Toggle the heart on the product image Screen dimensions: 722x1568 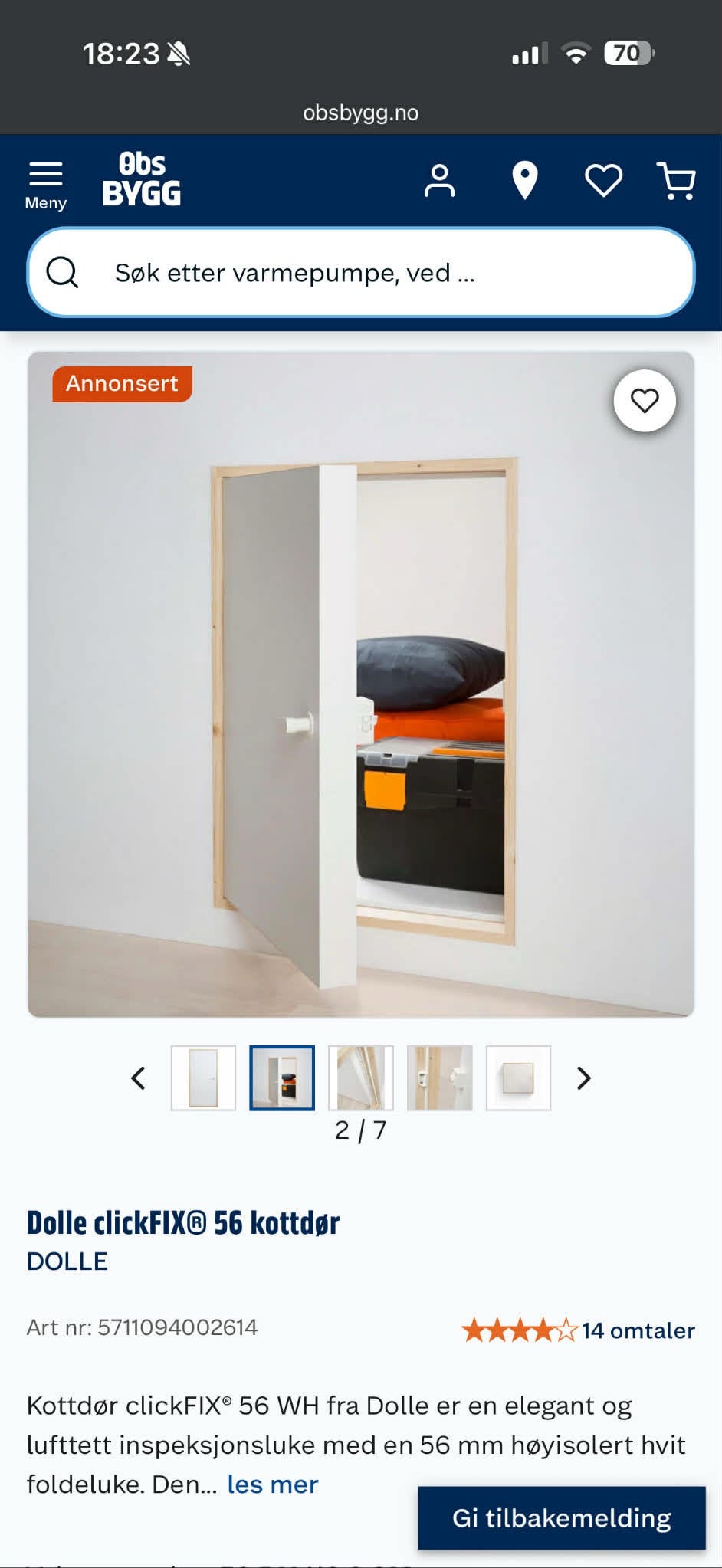click(643, 401)
